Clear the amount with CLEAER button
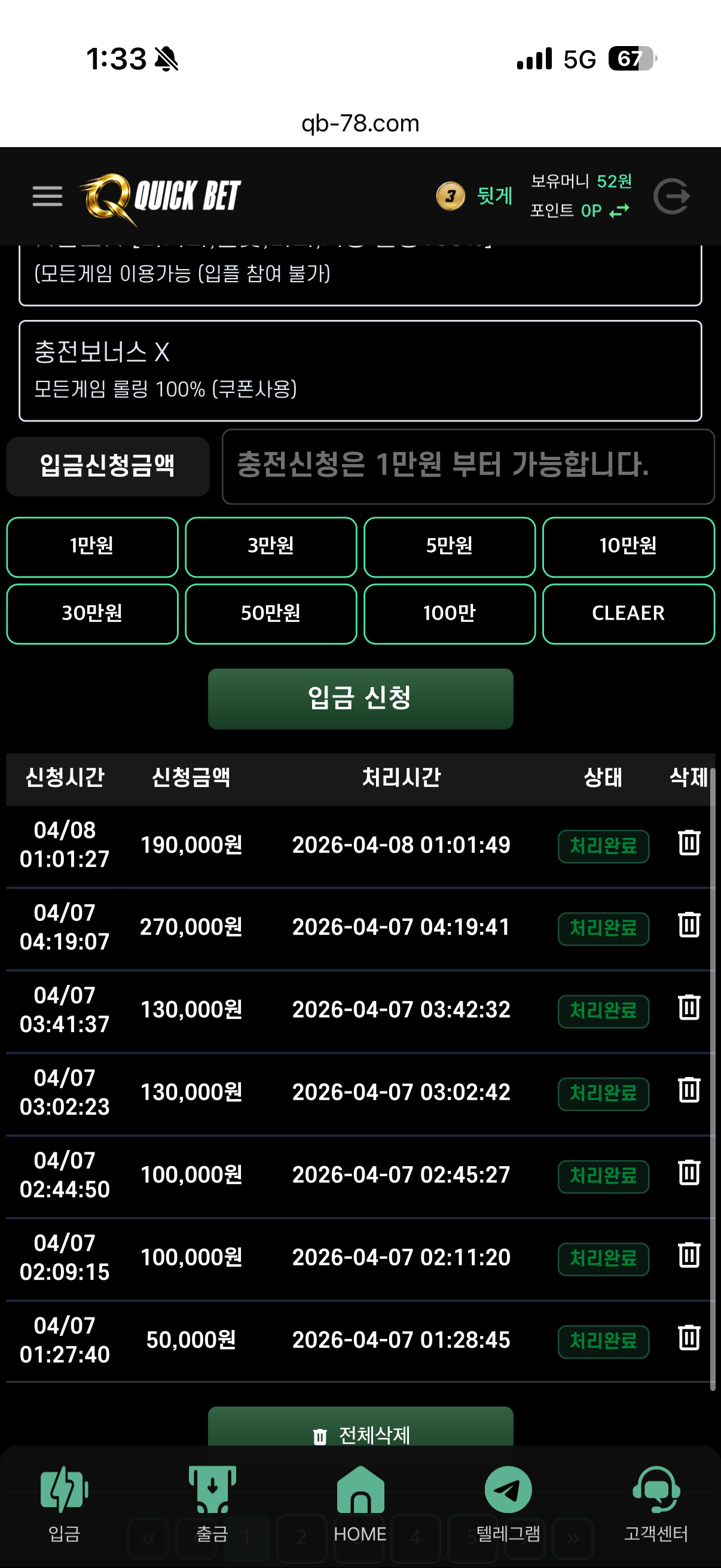The width and height of the screenshot is (721, 1568). (628, 614)
